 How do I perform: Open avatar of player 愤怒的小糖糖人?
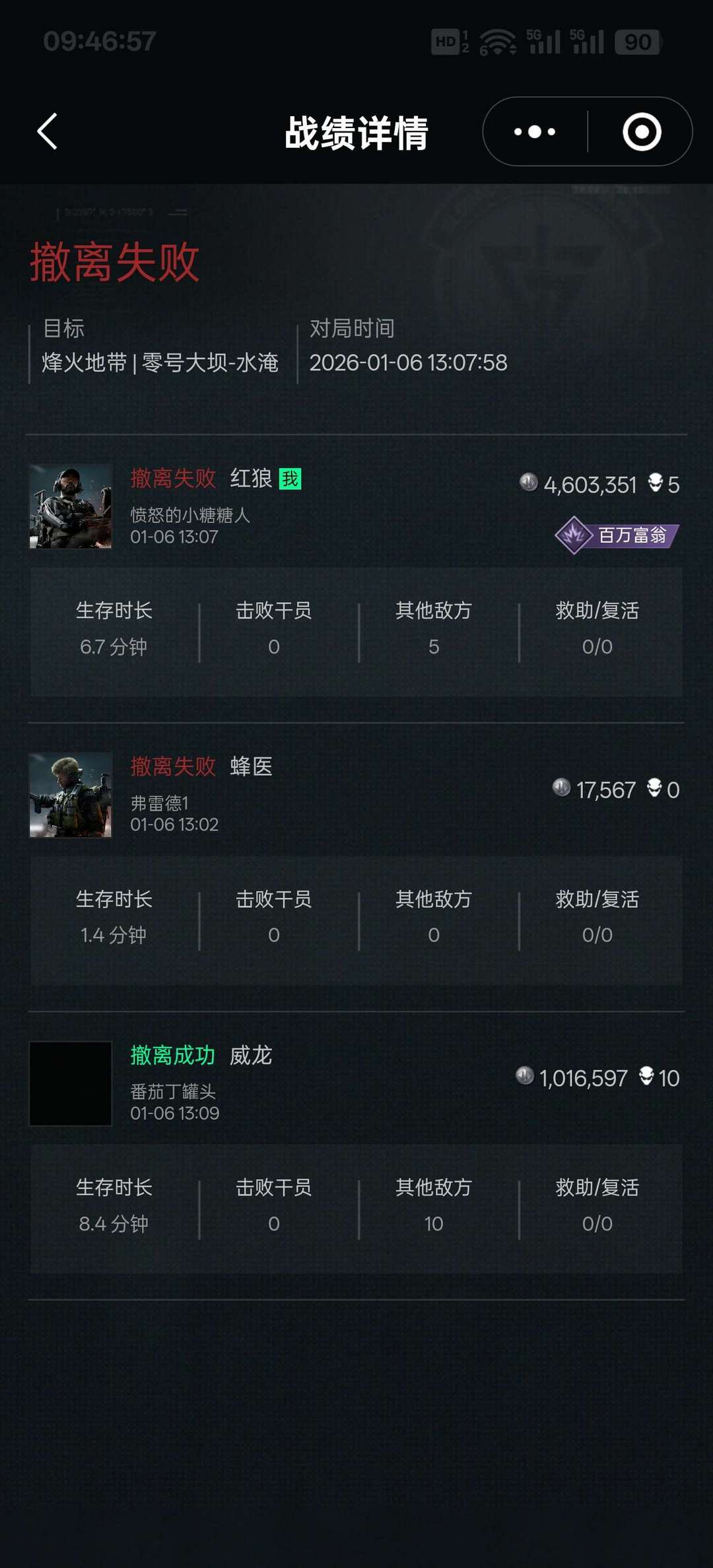tap(71, 506)
